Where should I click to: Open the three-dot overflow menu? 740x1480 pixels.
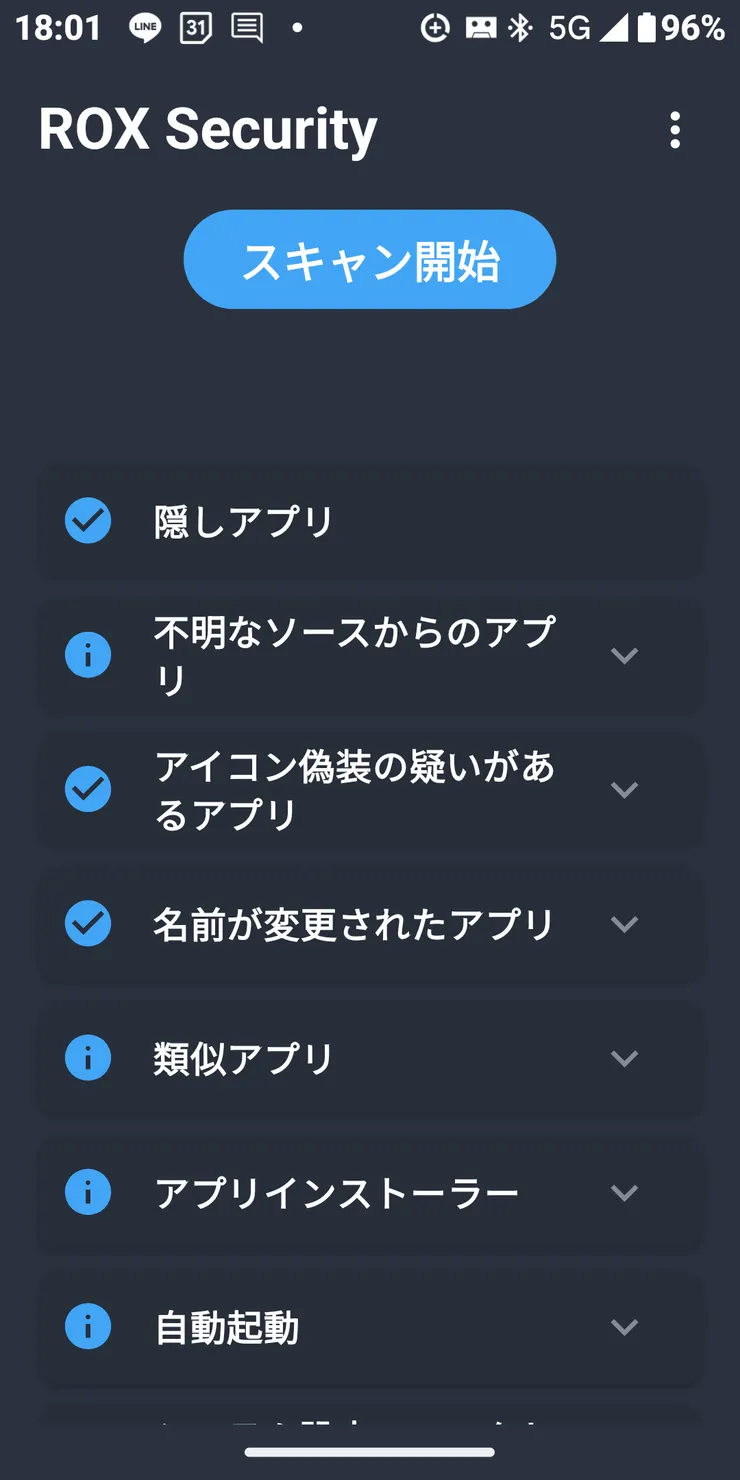[x=675, y=130]
